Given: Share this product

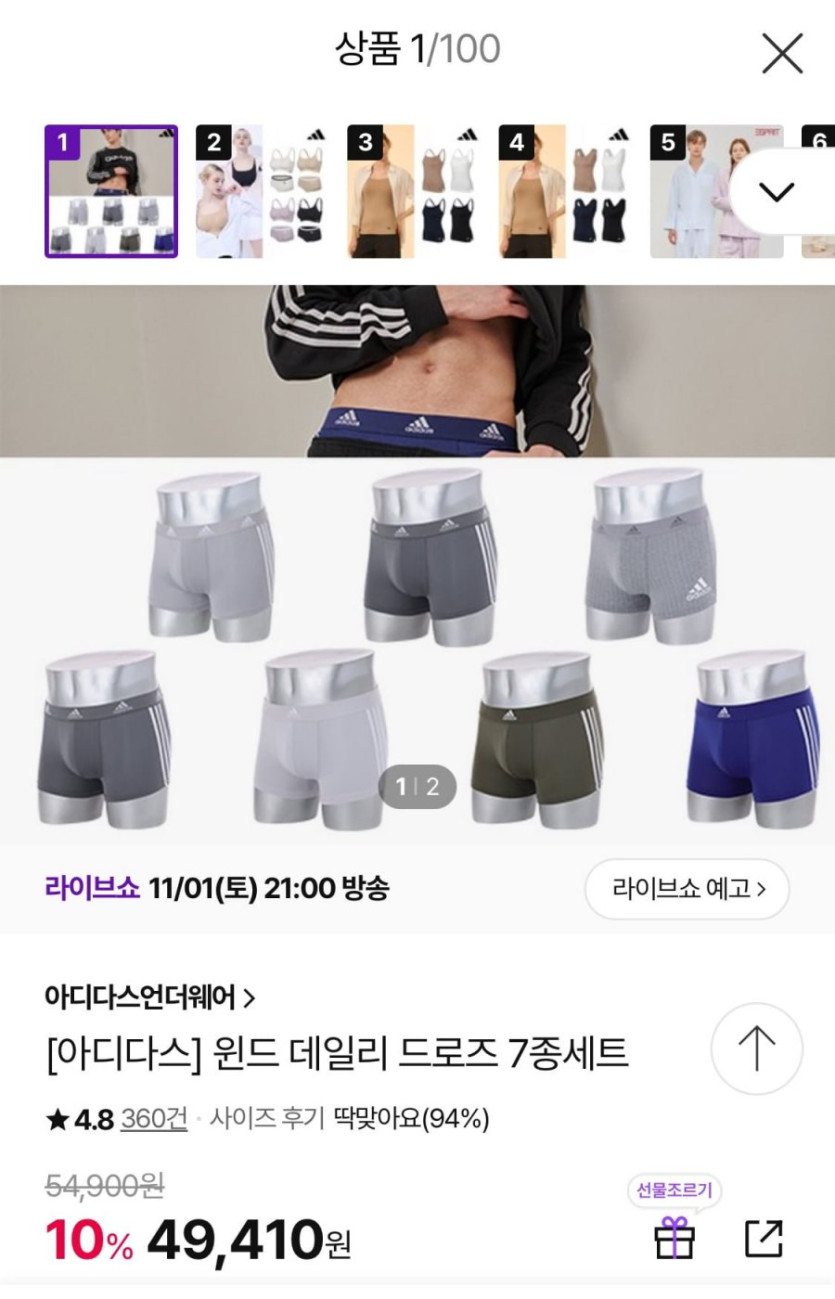Looking at the screenshot, I should 764,1238.
